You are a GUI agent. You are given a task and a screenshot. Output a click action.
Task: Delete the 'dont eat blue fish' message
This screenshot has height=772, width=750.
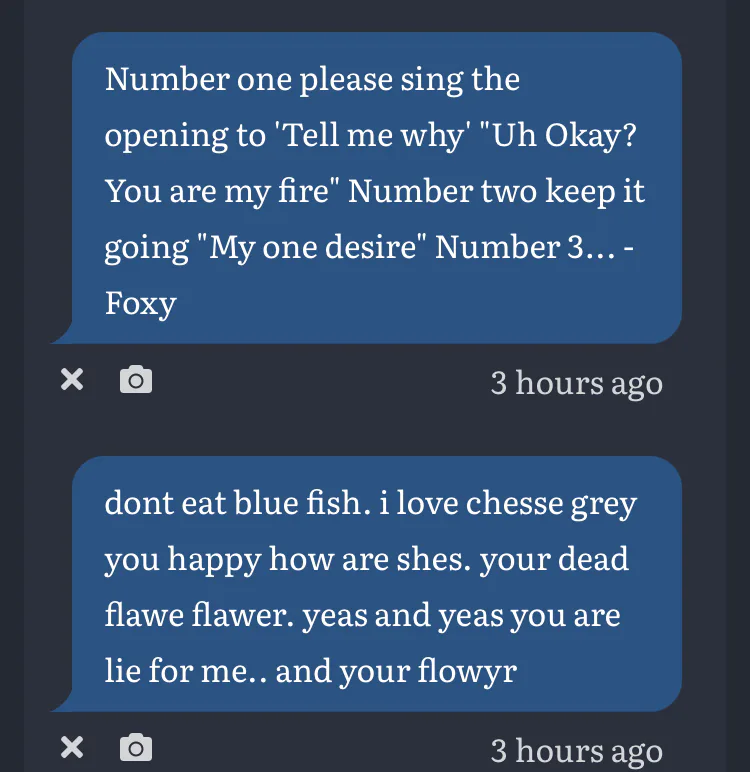[x=71, y=747]
